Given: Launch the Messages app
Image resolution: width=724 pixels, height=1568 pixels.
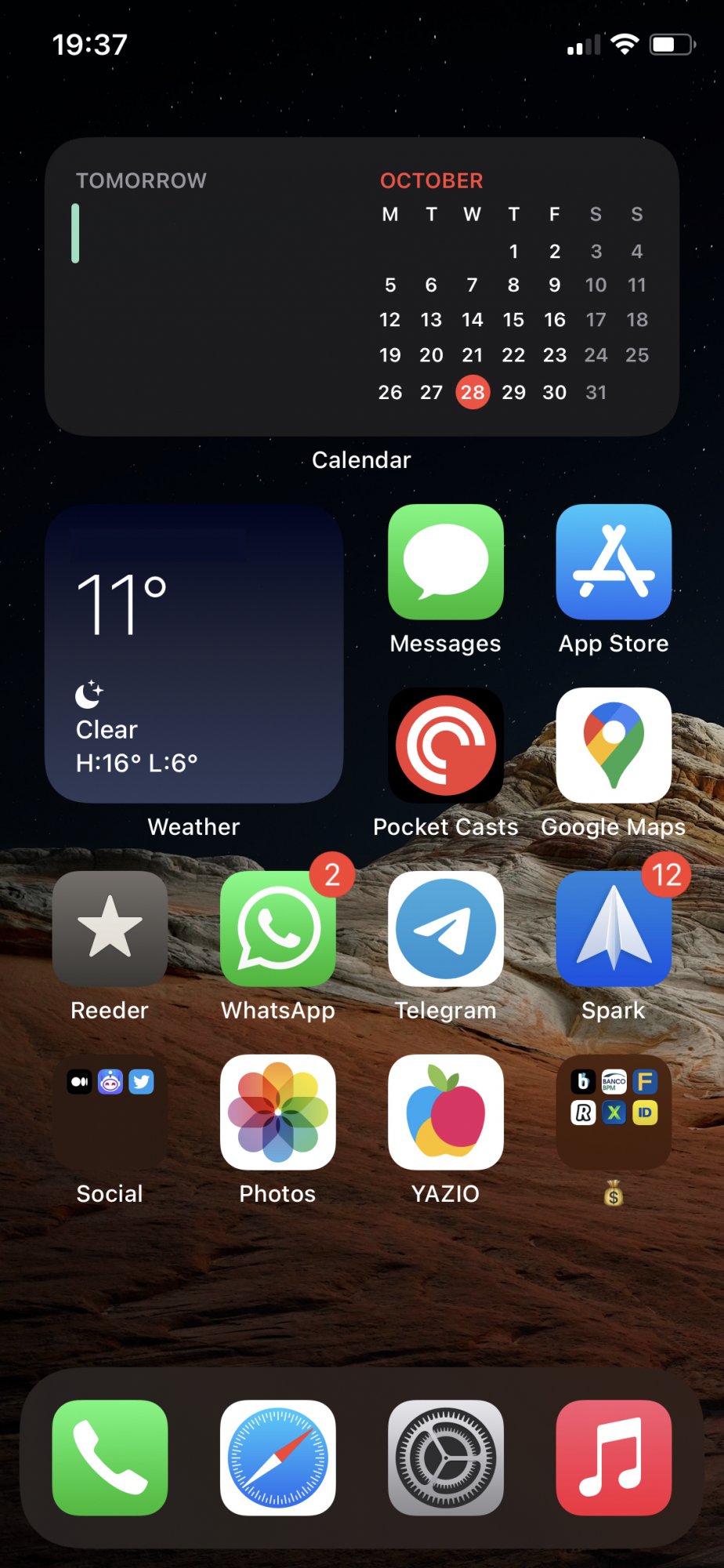Looking at the screenshot, I should coord(445,562).
